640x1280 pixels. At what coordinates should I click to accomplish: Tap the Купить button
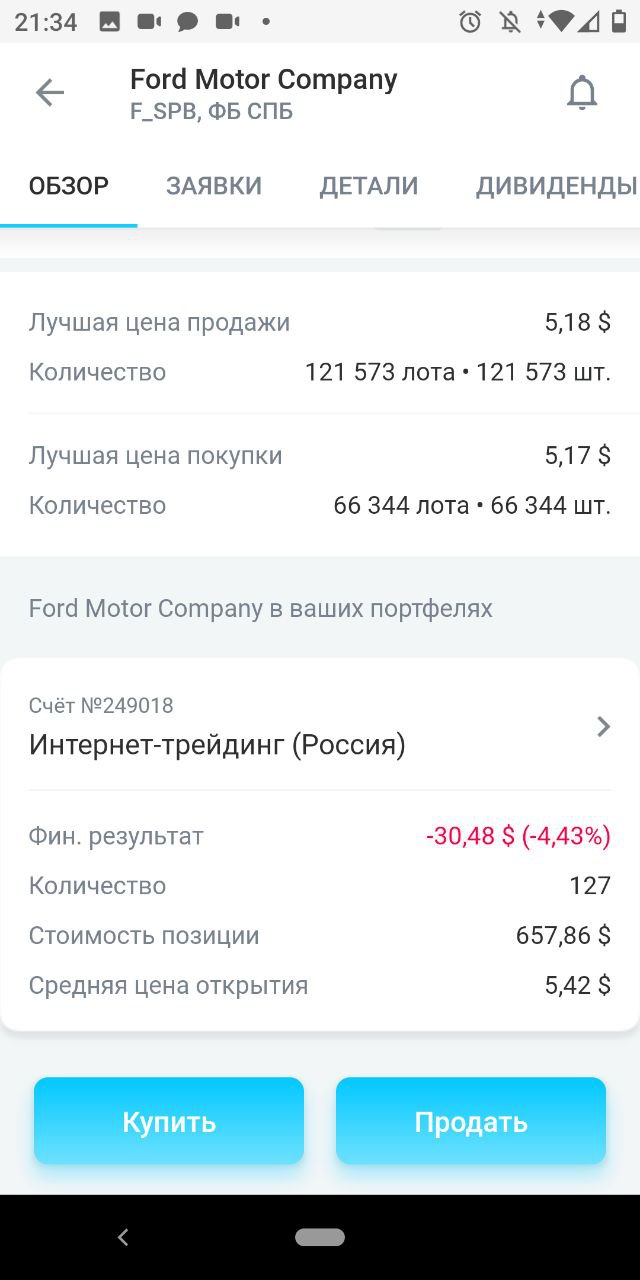click(169, 1121)
